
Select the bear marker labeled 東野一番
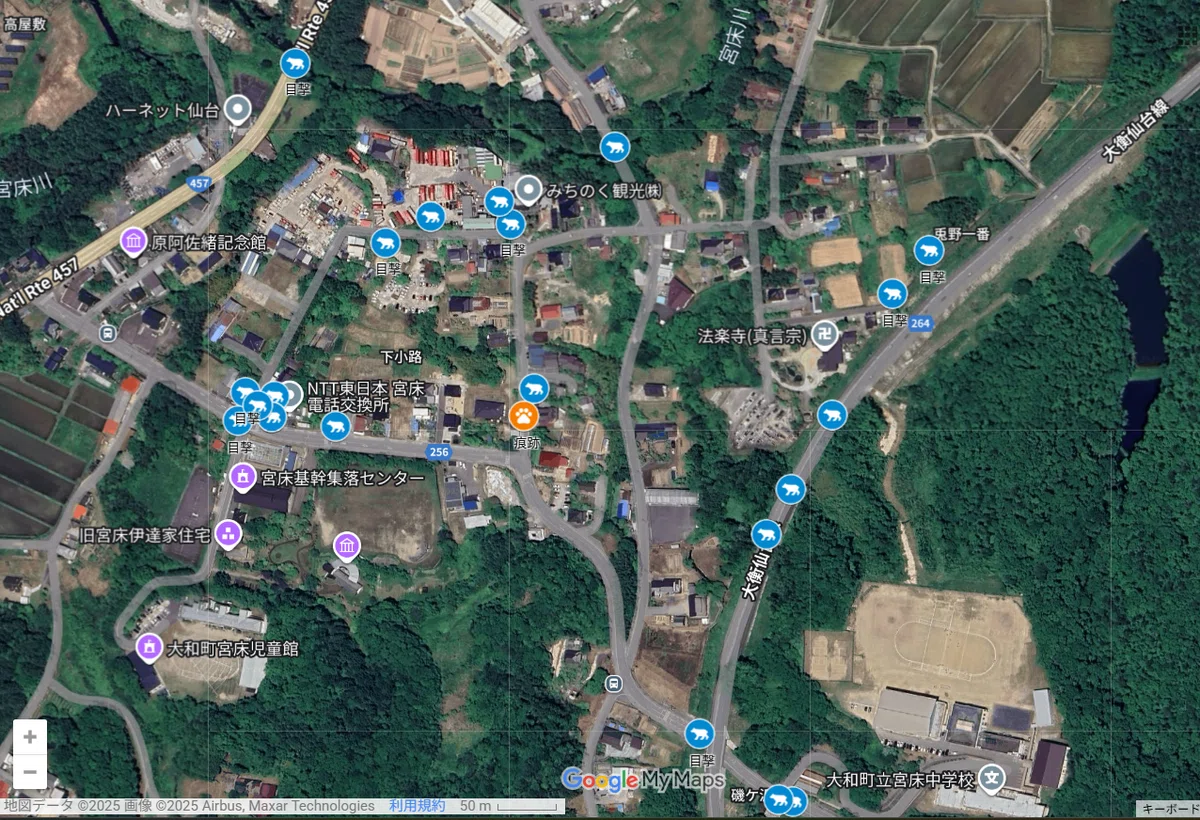pos(929,251)
